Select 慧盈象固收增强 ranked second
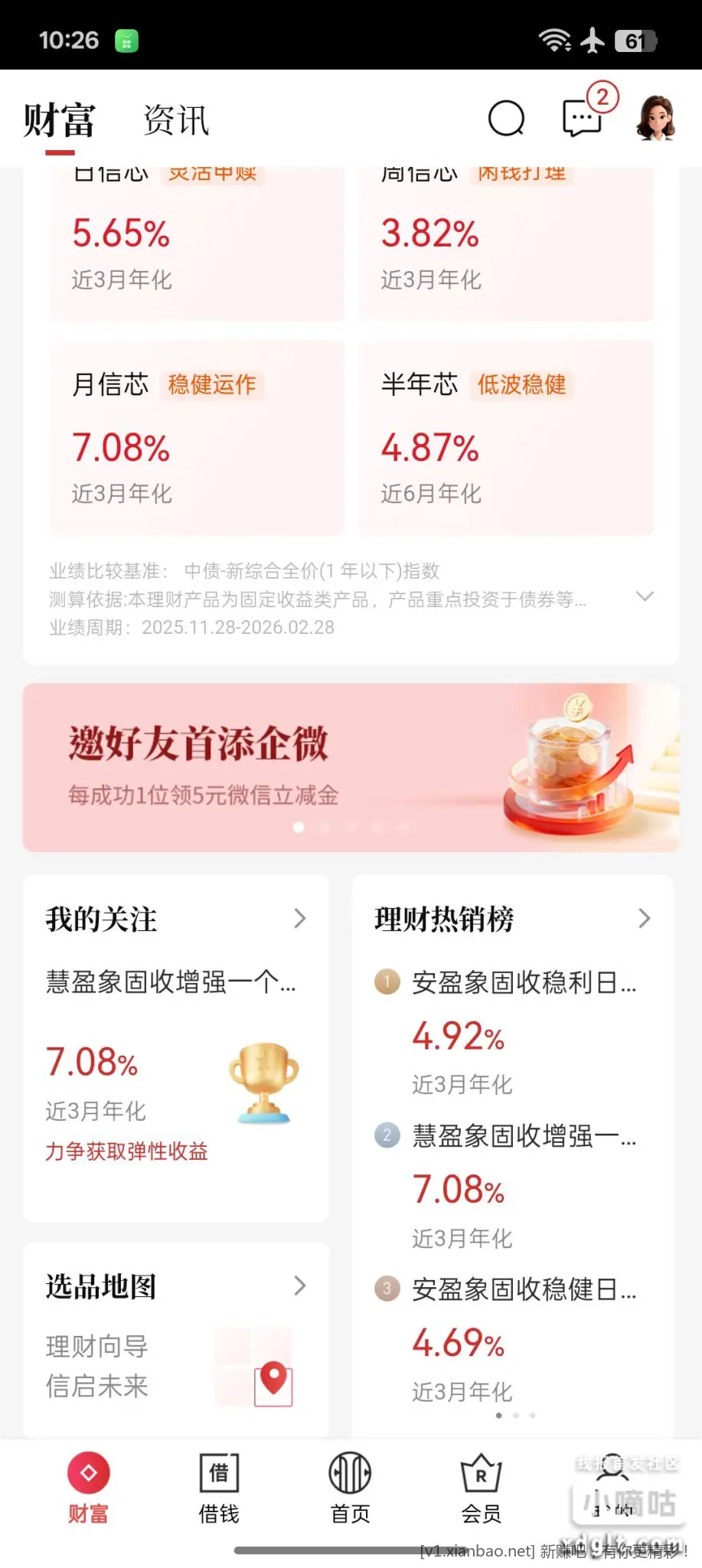Image resolution: width=702 pixels, height=1568 pixels. [x=524, y=1136]
